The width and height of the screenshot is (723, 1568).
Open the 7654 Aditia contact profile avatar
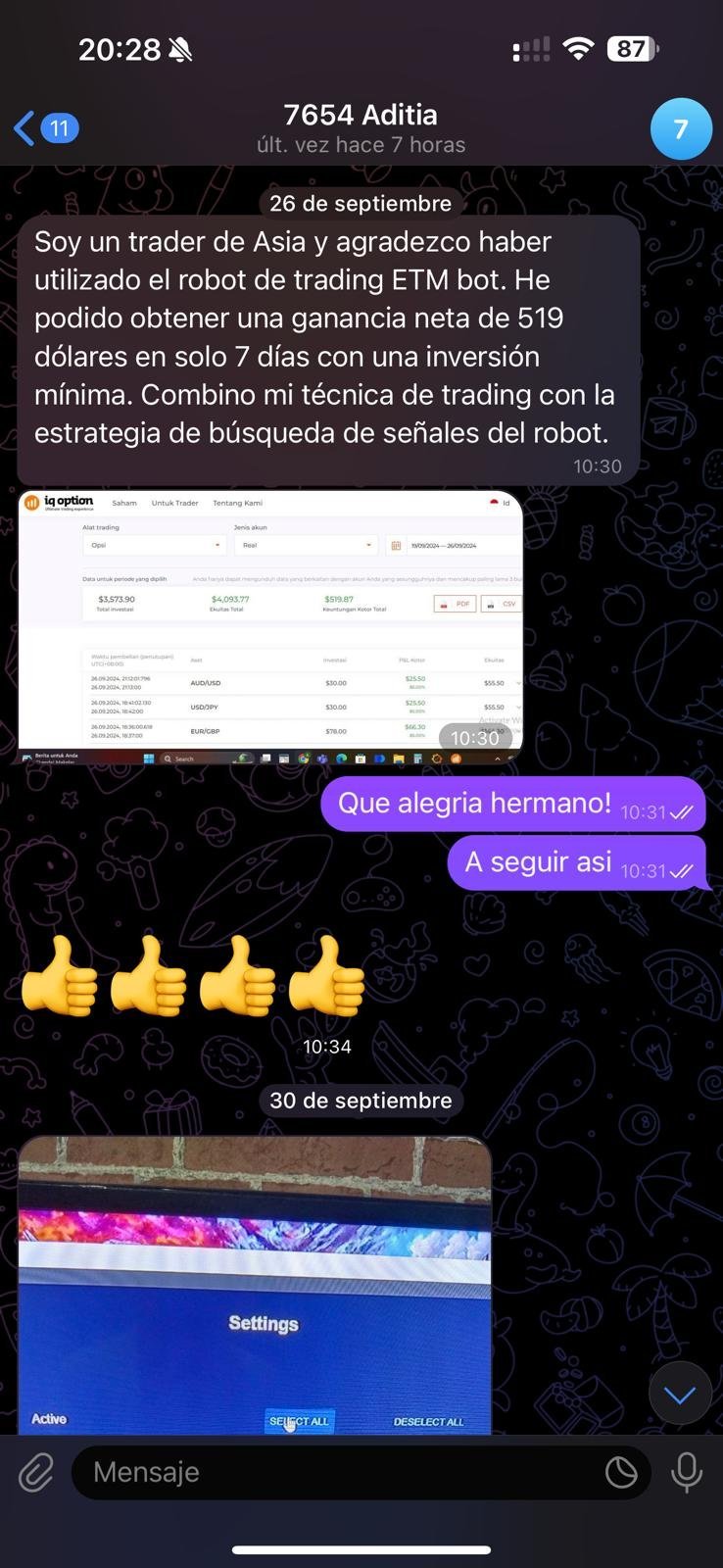(x=680, y=128)
